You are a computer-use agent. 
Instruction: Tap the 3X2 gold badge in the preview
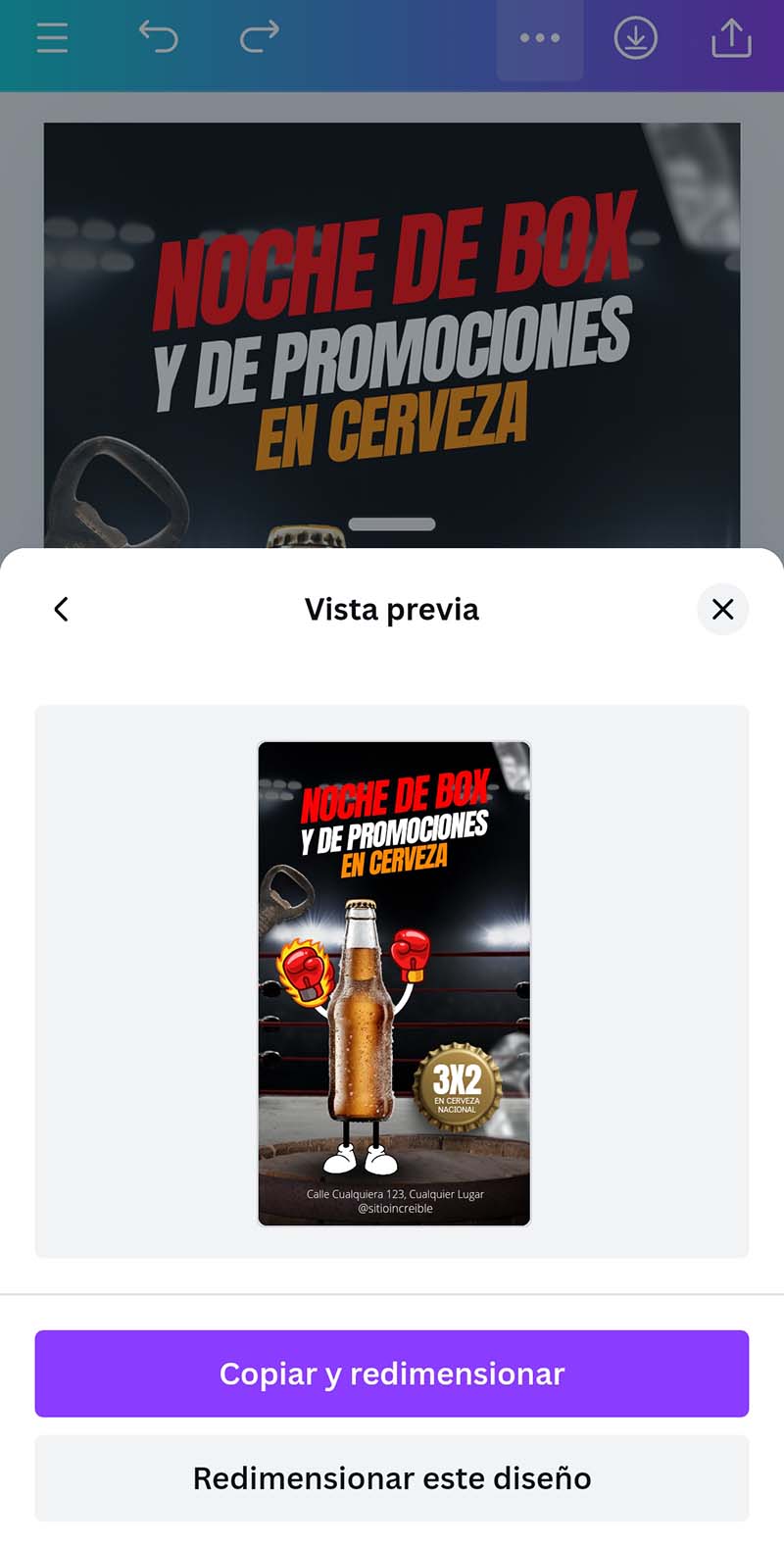(x=456, y=1082)
